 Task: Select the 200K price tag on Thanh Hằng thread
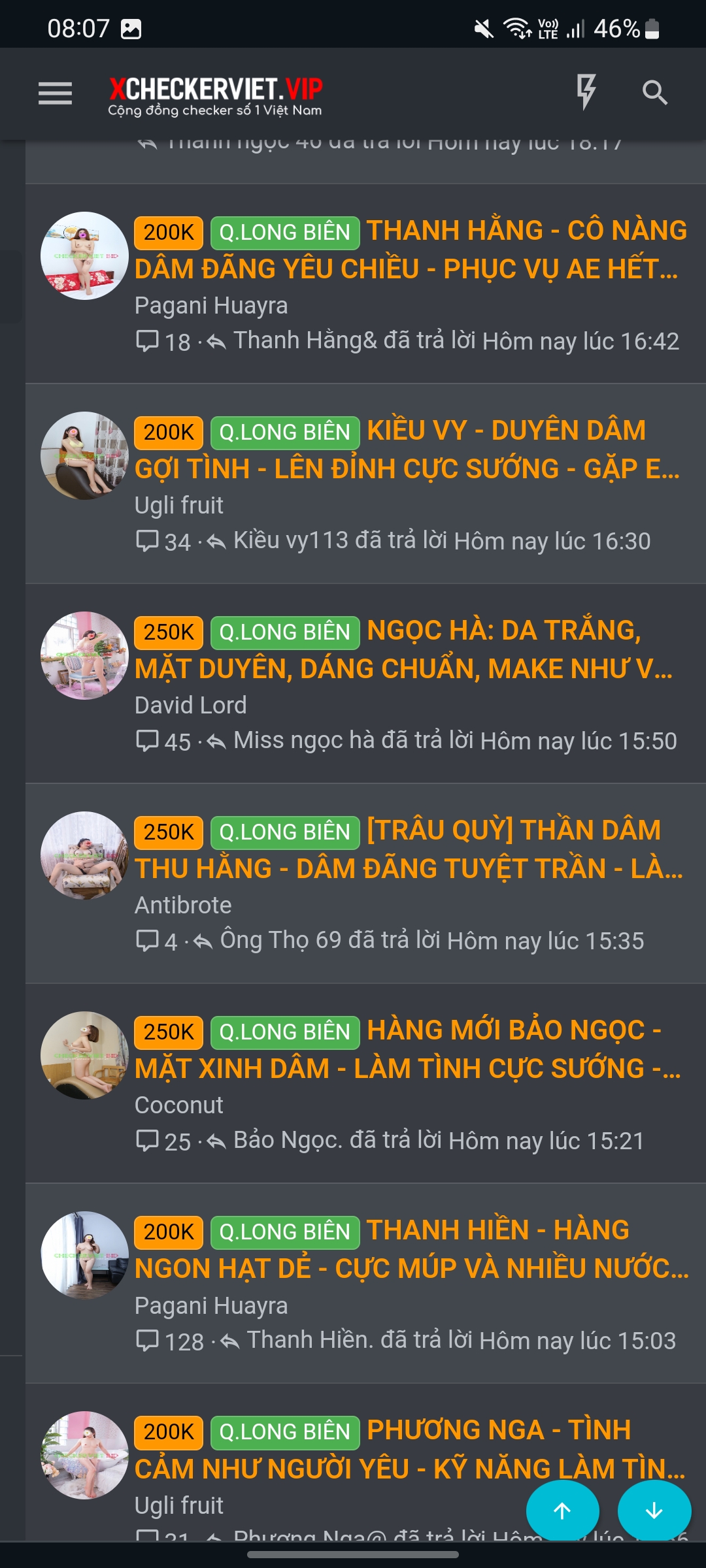(x=169, y=233)
